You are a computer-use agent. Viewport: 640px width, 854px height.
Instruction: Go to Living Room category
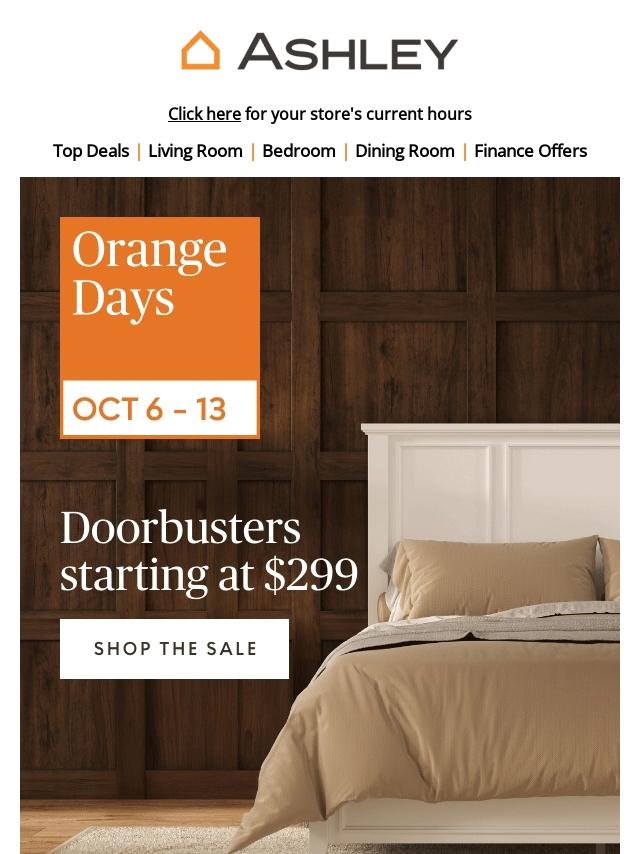tap(195, 151)
